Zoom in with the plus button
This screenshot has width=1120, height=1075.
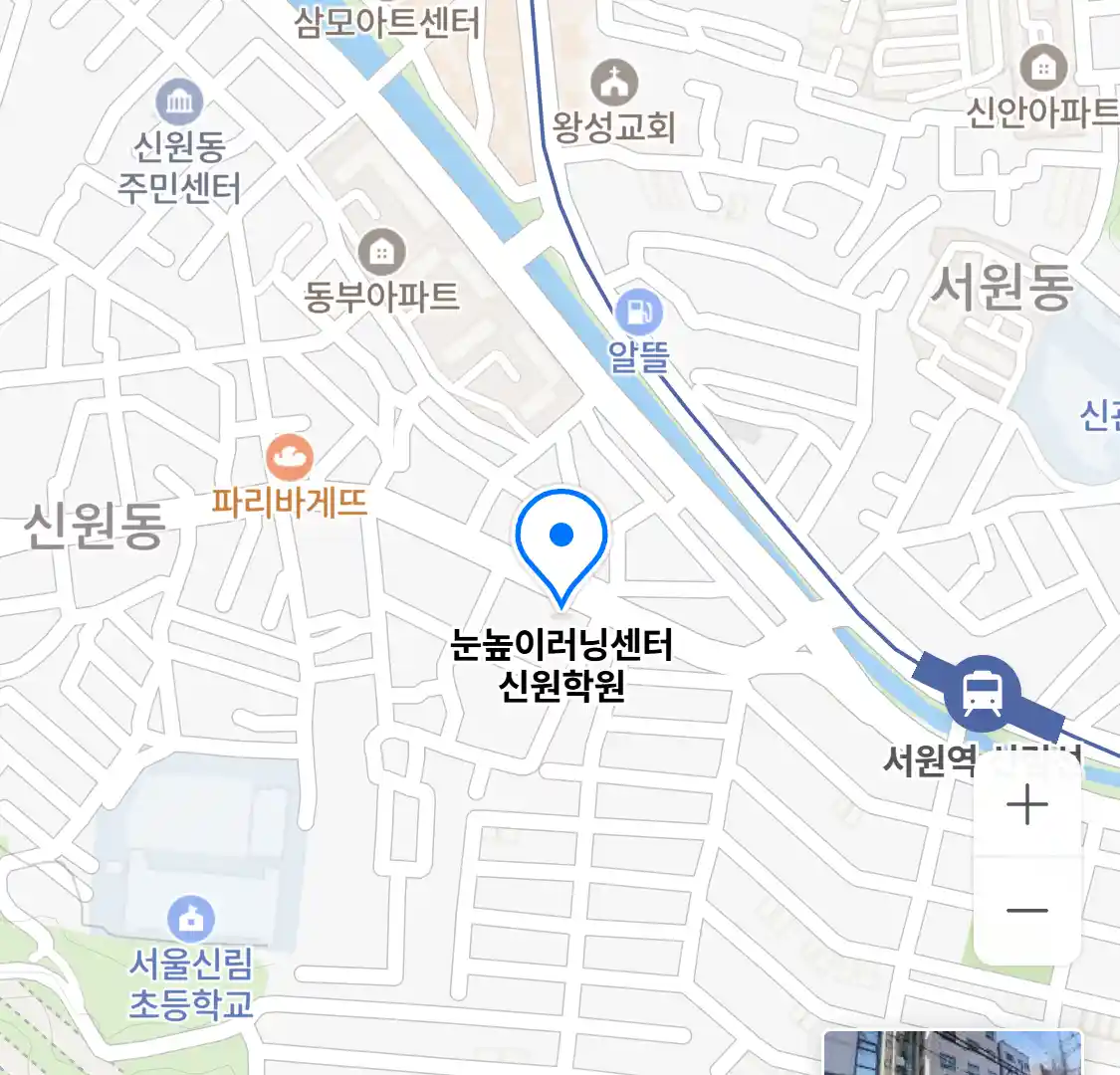[x=1026, y=804]
